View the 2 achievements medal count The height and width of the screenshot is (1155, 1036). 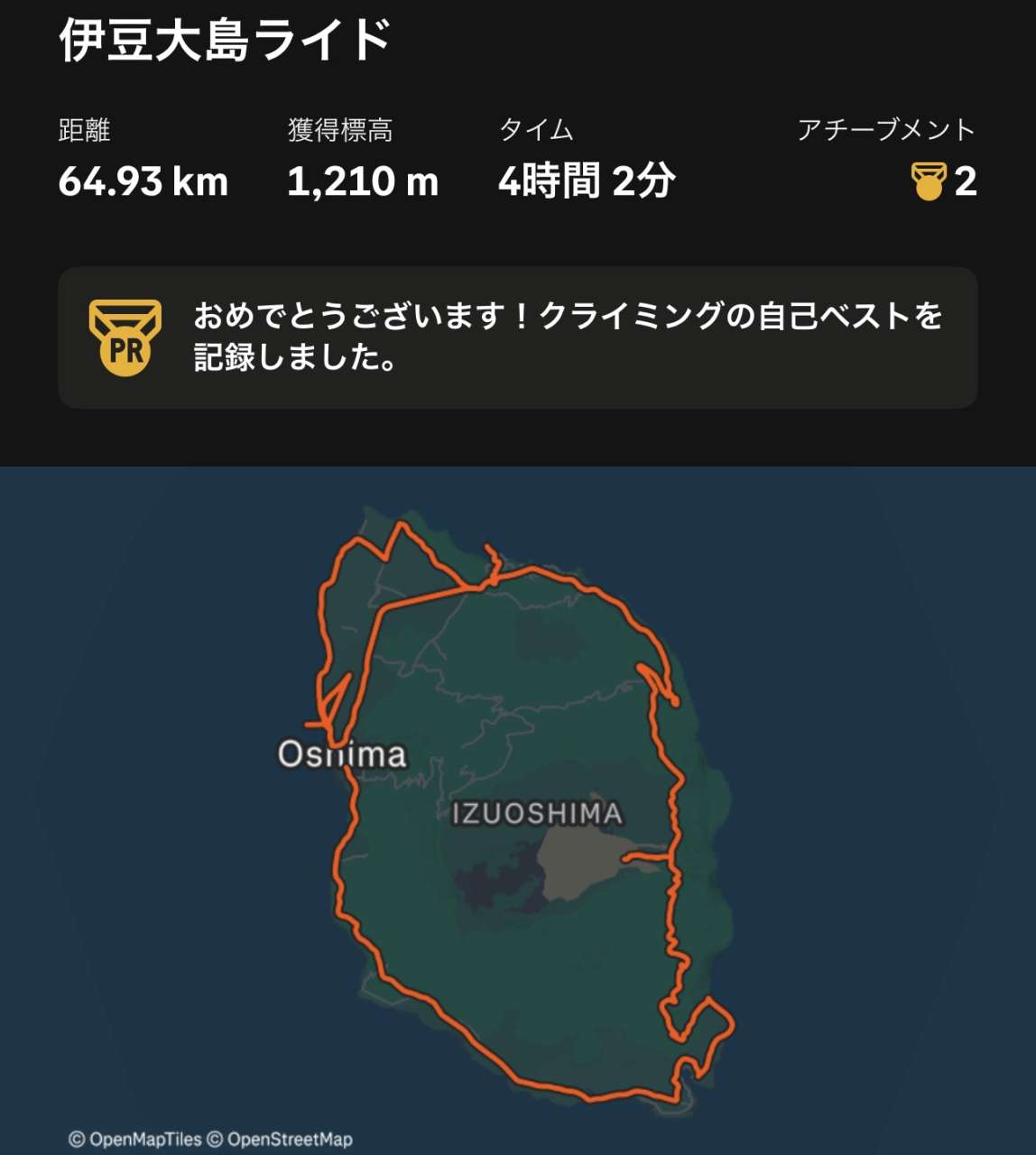(943, 181)
